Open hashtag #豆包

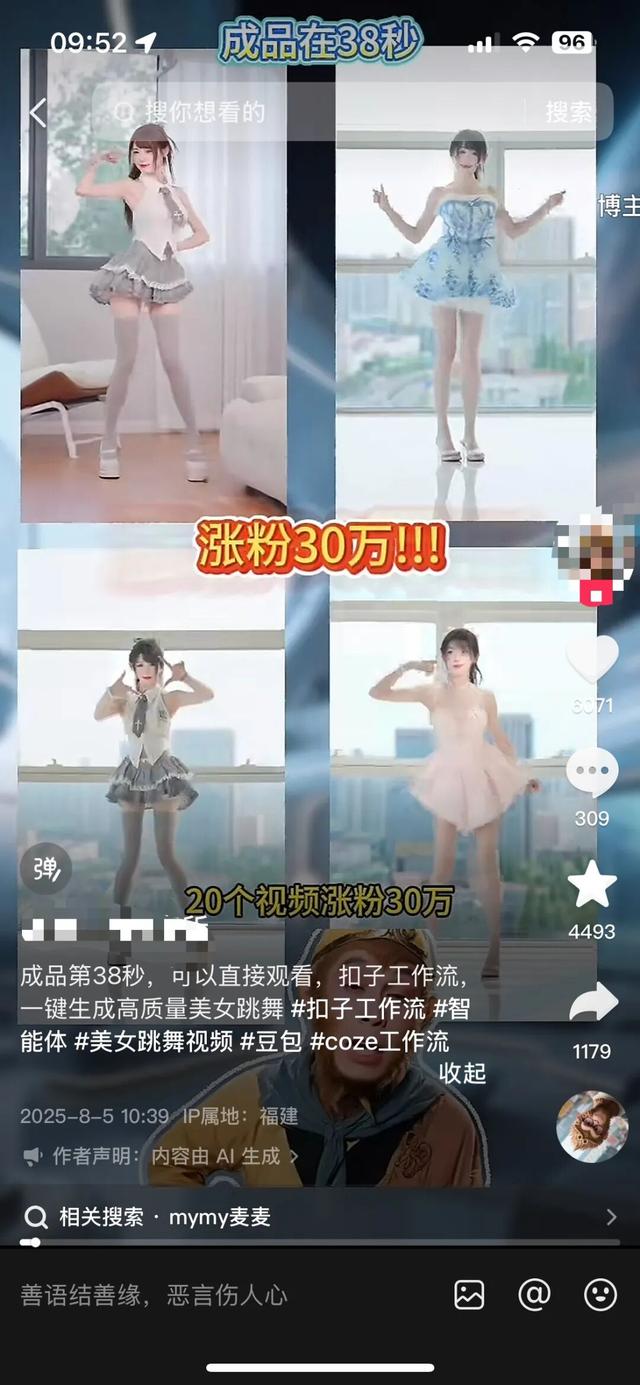[x=271, y=1041]
